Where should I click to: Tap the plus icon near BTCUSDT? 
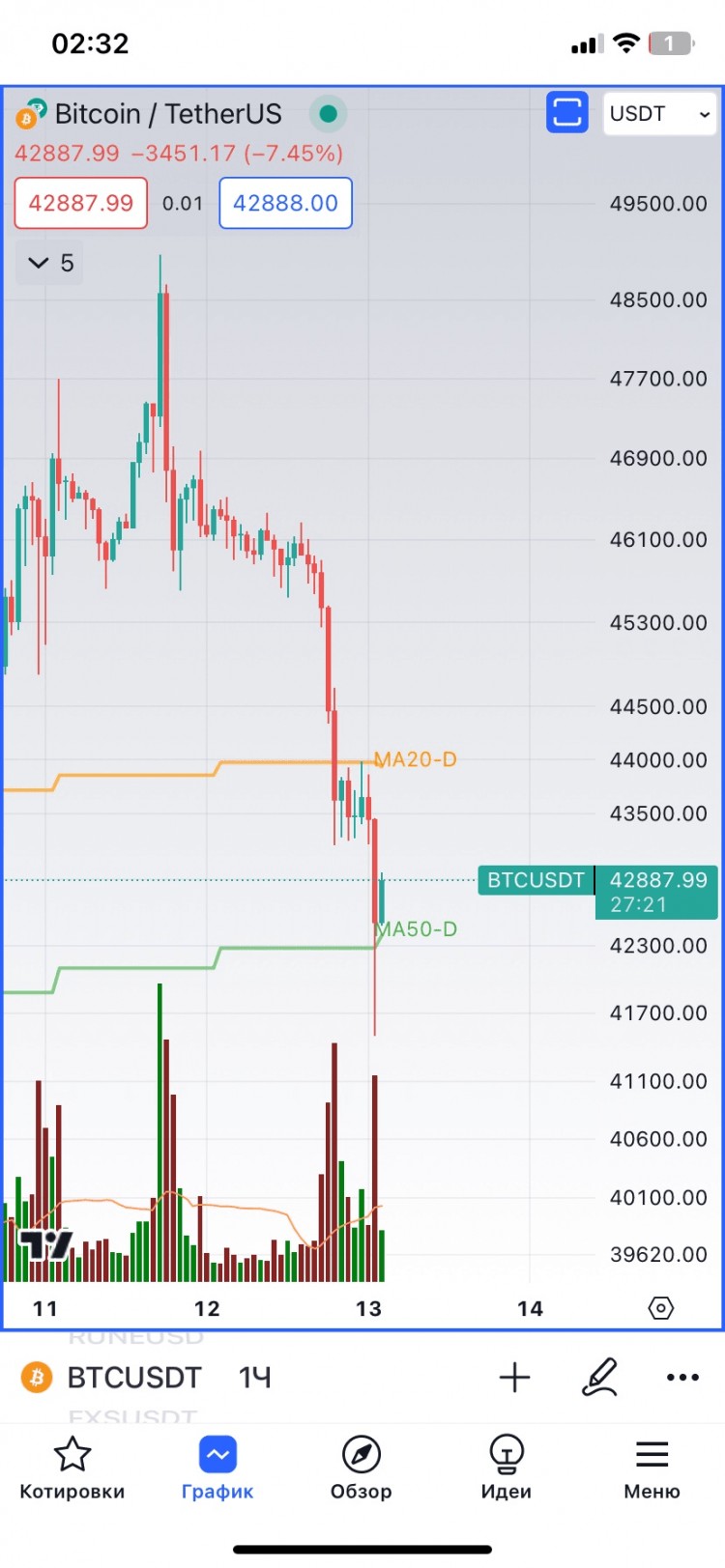click(x=515, y=1377)
